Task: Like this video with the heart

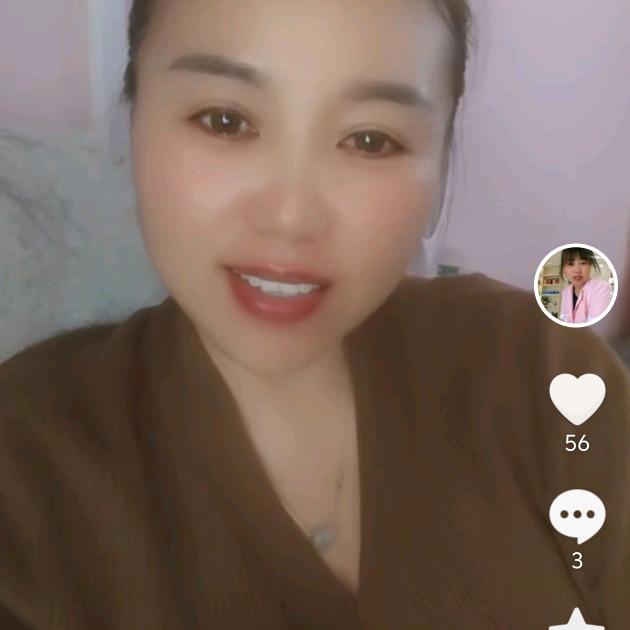Action: [577, 398]
